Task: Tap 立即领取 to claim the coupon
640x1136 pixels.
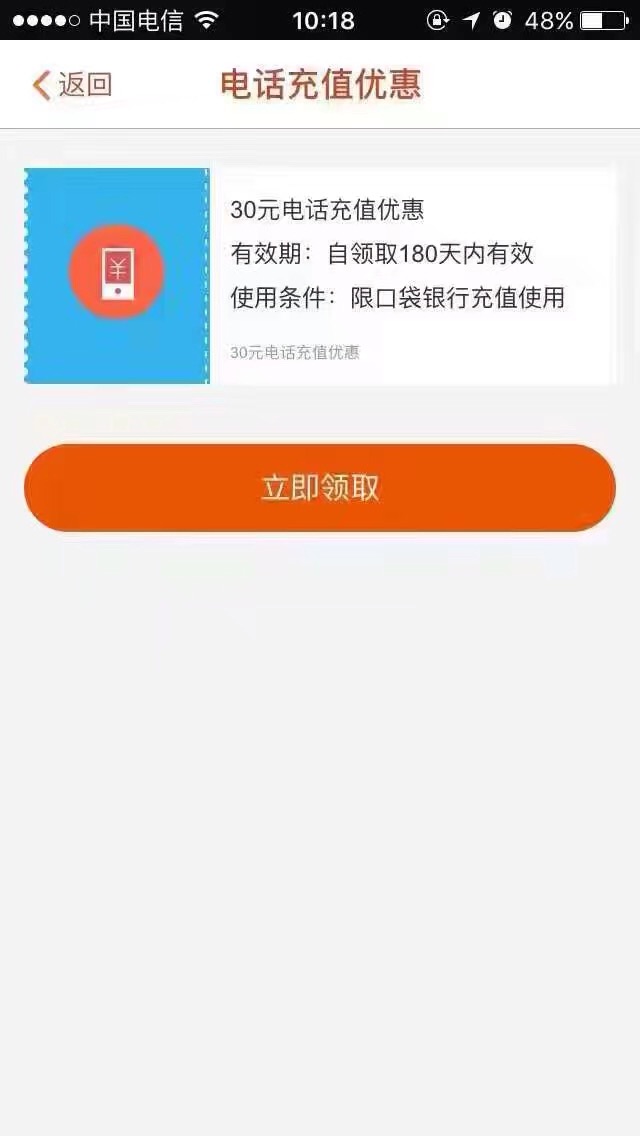Action: pyautogui.click(x=320, y=488)
